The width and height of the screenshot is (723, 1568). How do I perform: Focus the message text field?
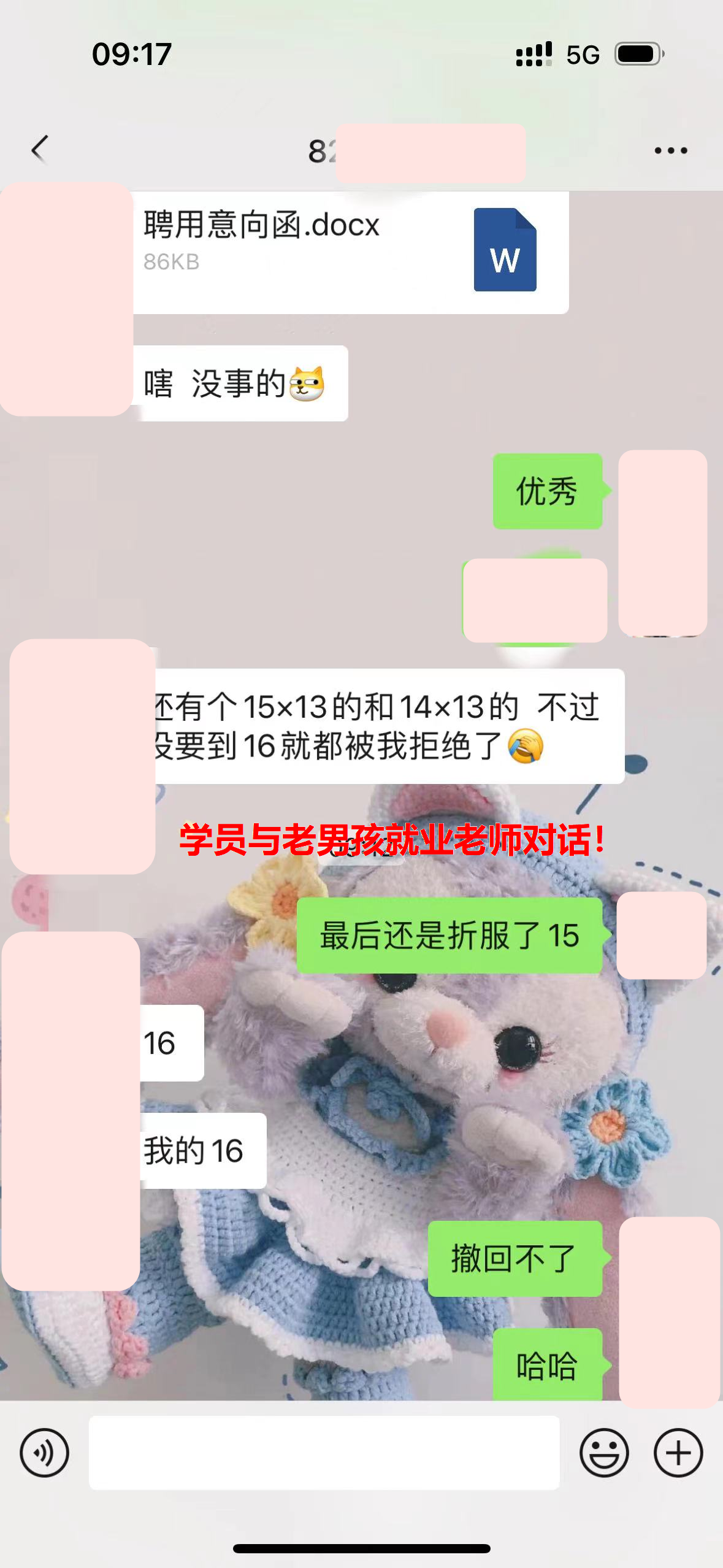click(x=324, y=1453)
